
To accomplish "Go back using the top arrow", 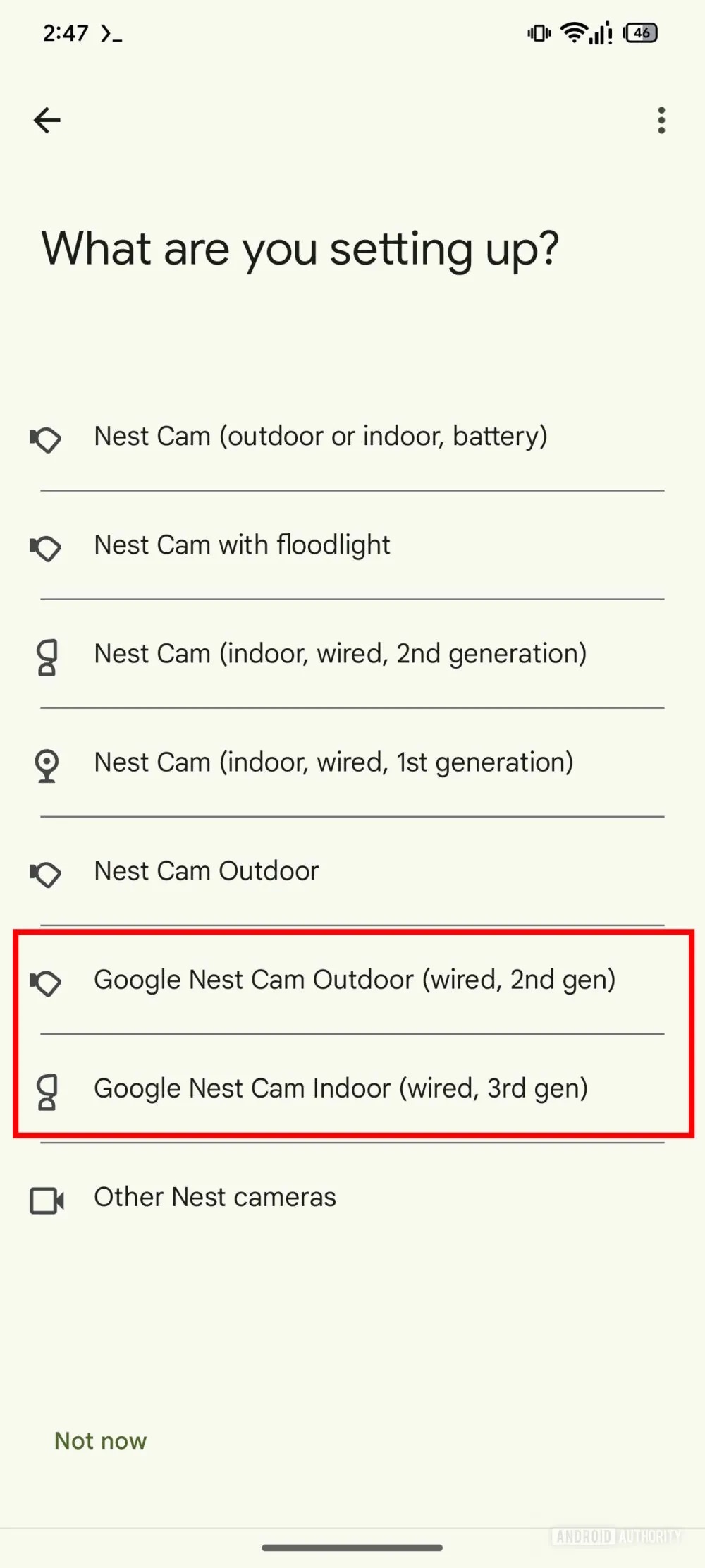I will [x=47, y=120].
